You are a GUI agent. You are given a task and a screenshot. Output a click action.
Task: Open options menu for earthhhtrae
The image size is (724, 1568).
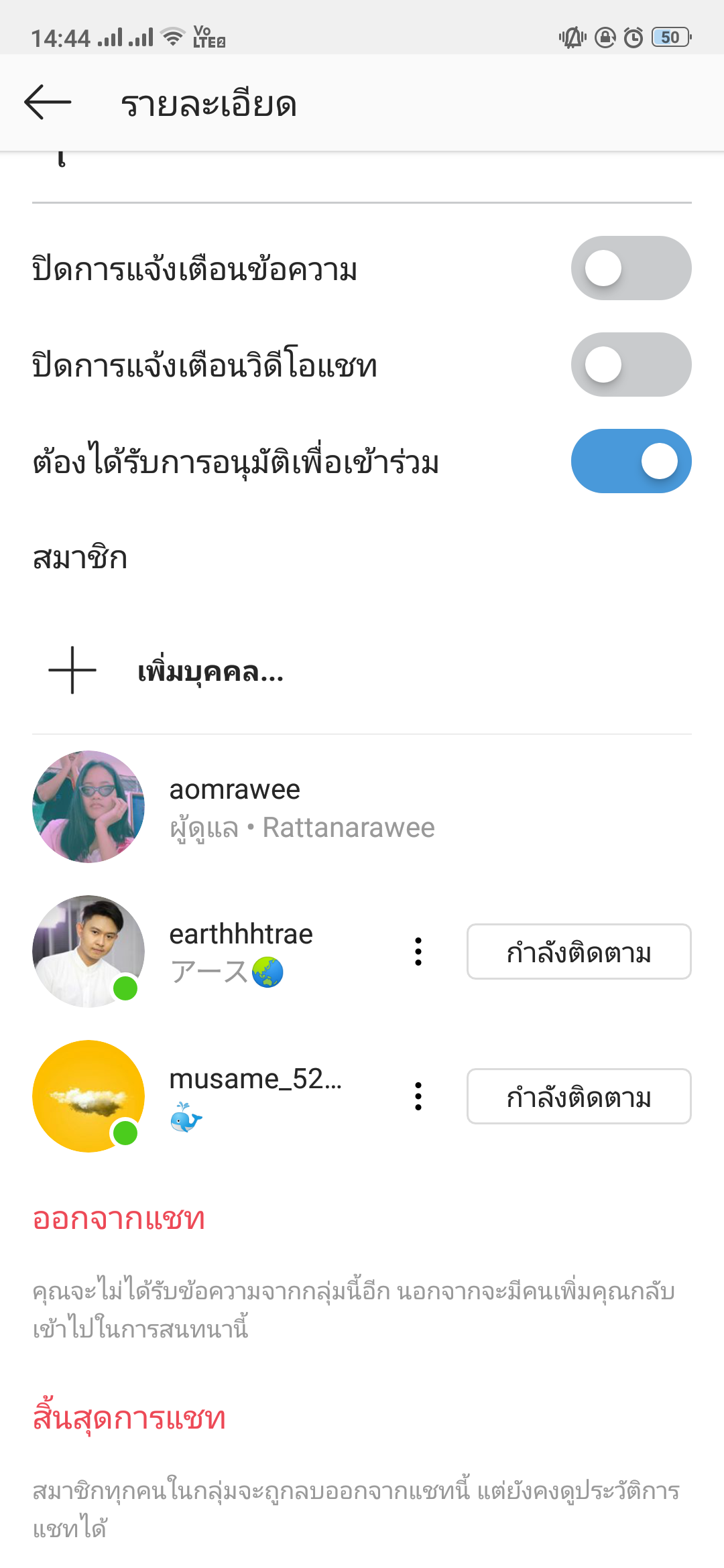click(418, 952)
